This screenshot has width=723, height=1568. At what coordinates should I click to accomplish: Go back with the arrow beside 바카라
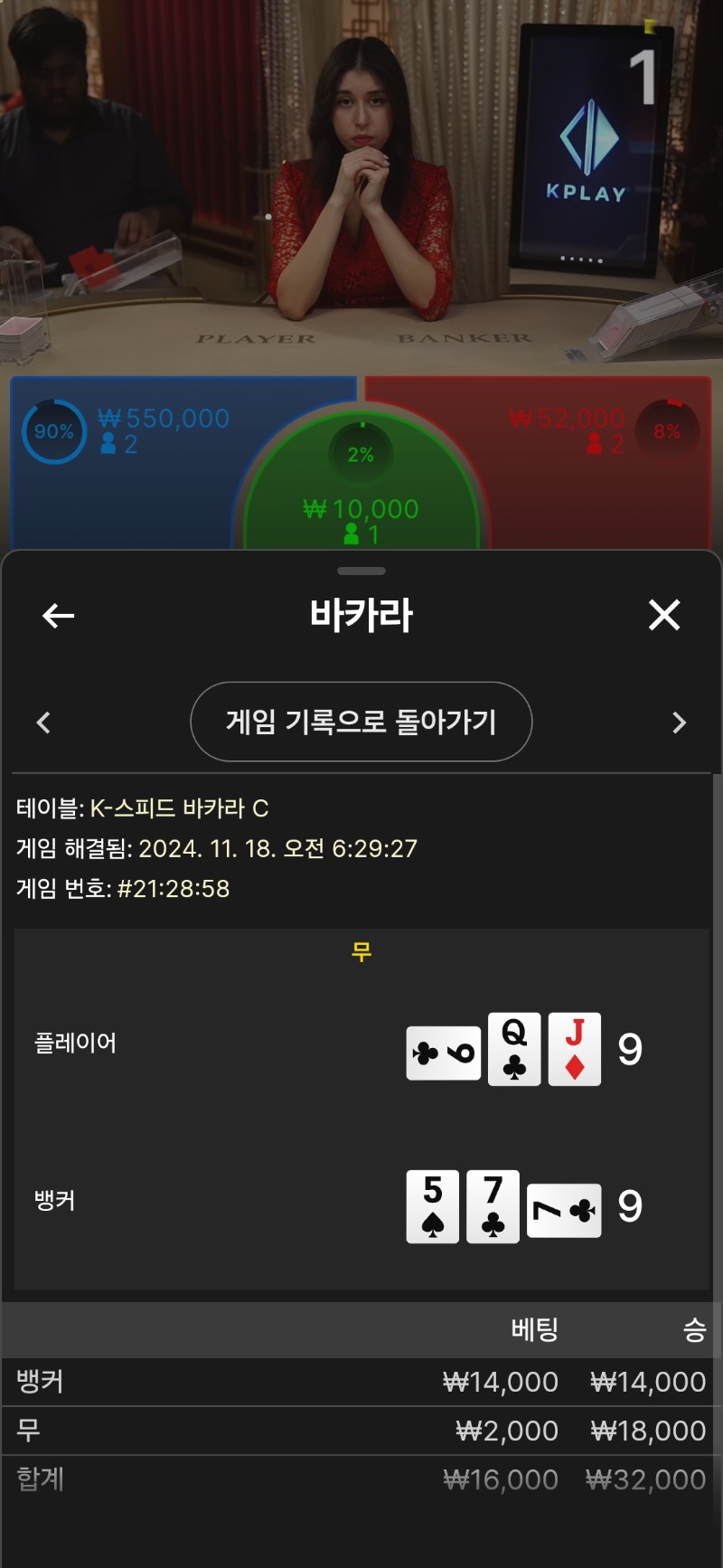(x=58, y=616)
